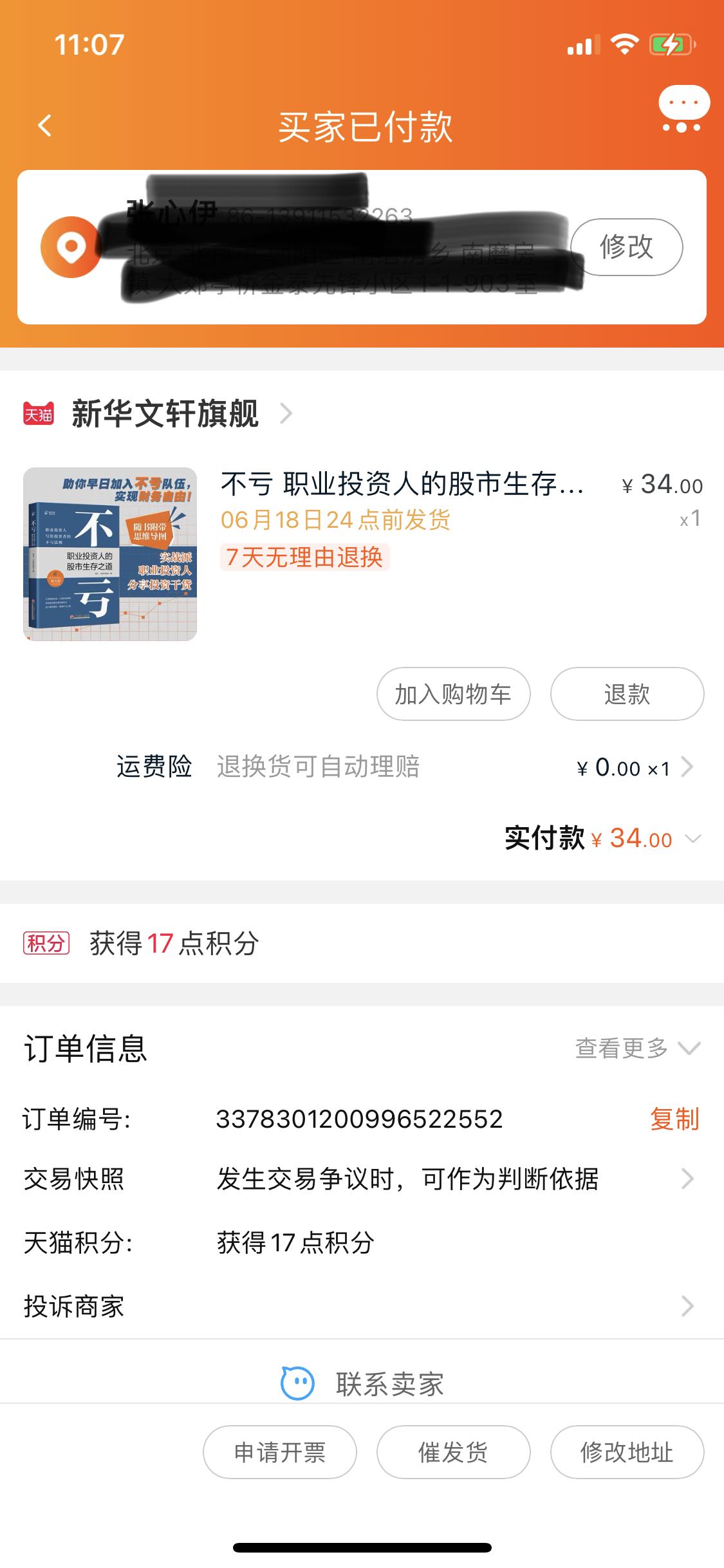
Task: Request a refund with 退款
Action: [x=627, y=694]
